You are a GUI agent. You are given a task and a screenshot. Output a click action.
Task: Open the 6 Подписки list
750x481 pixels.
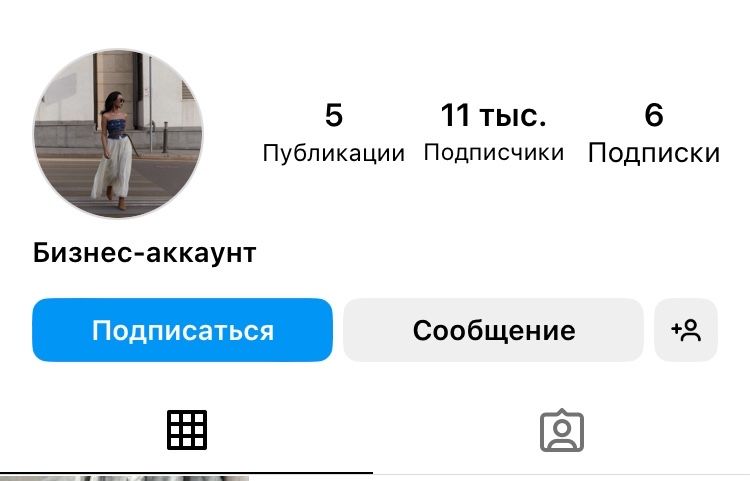[653, 133]
